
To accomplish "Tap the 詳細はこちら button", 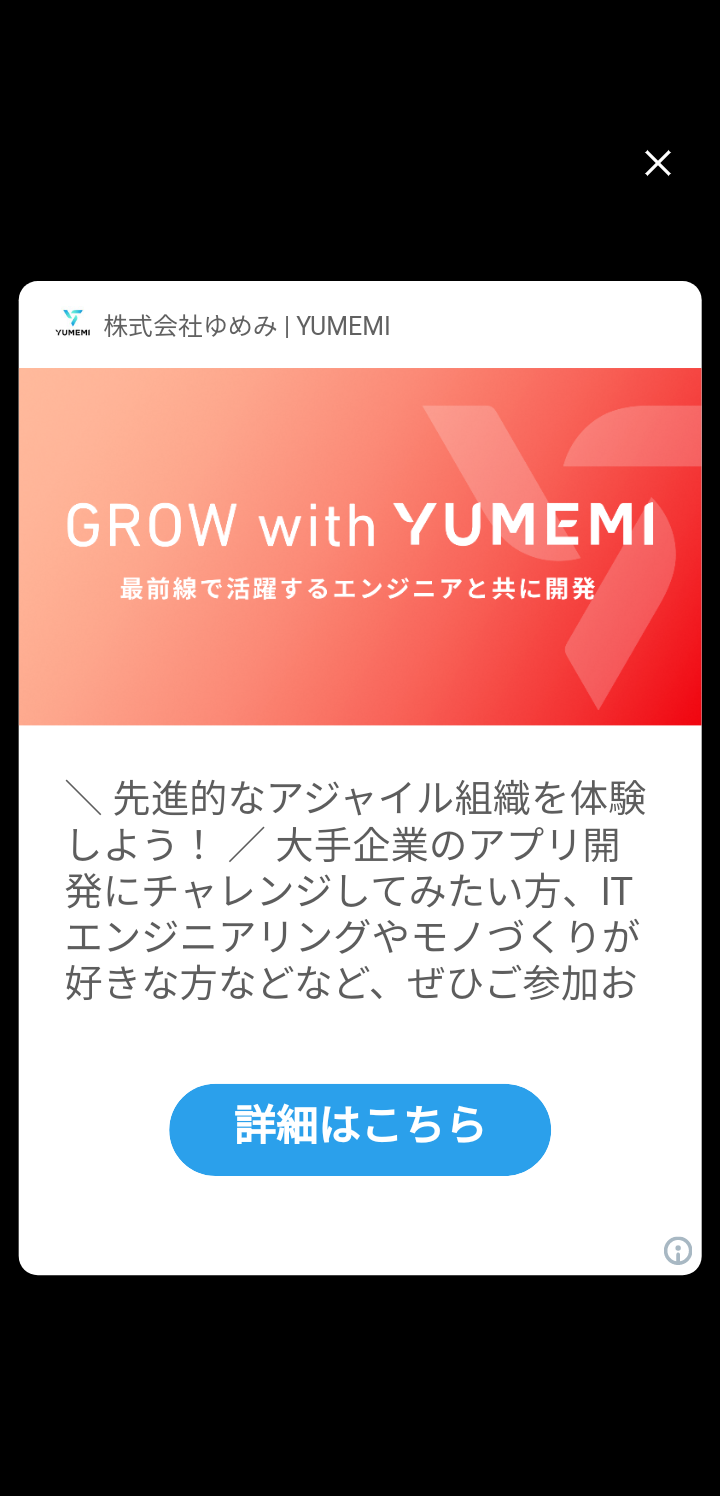I will 360,1129.
